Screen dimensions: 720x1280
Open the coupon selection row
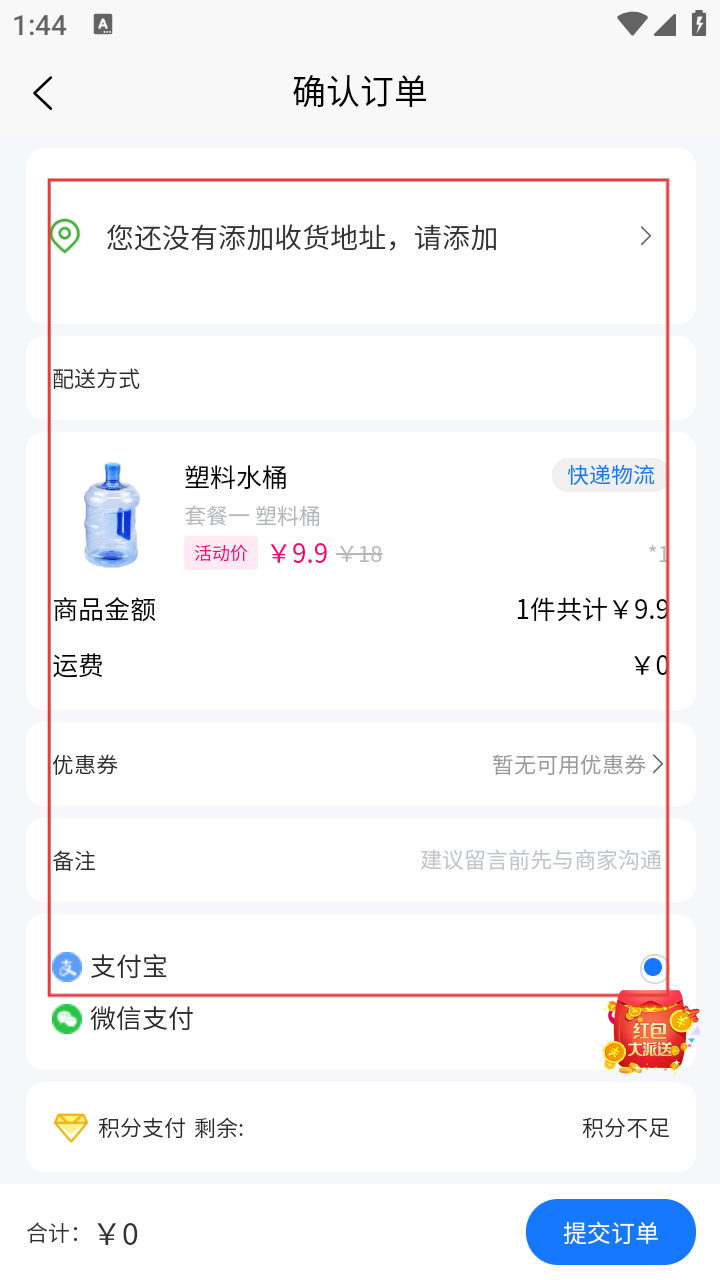pyautogui.click(x=360, y=765)
